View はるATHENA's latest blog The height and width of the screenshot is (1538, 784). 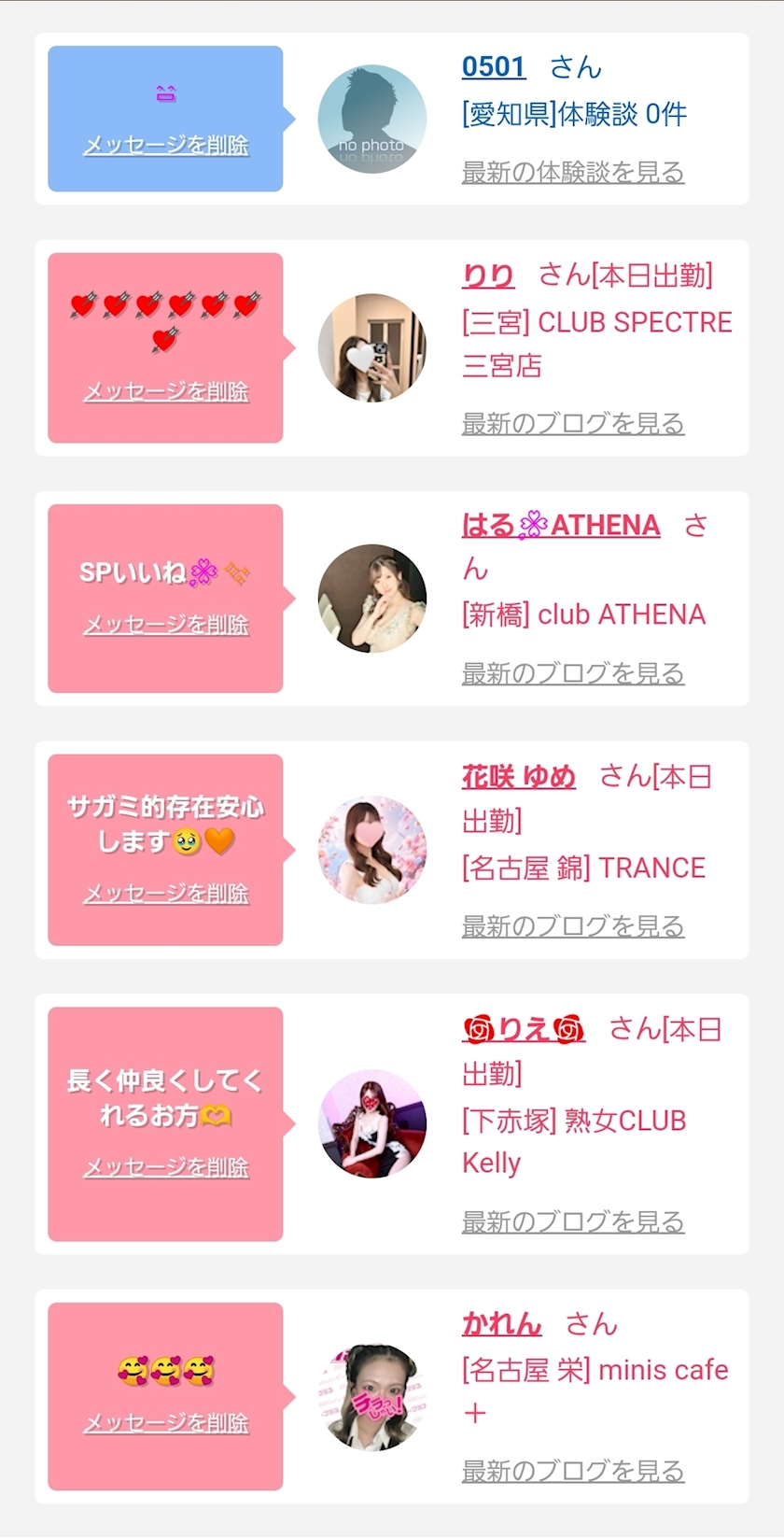click(x=573, y=674)
